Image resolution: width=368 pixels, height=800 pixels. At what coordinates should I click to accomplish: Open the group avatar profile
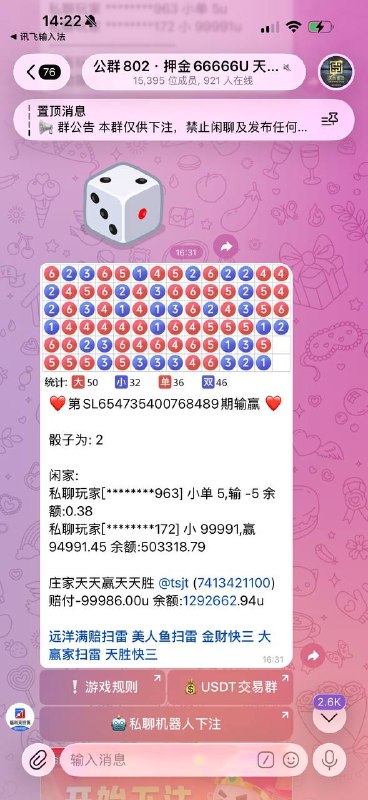pyautogui.click(x=336, y=72)
